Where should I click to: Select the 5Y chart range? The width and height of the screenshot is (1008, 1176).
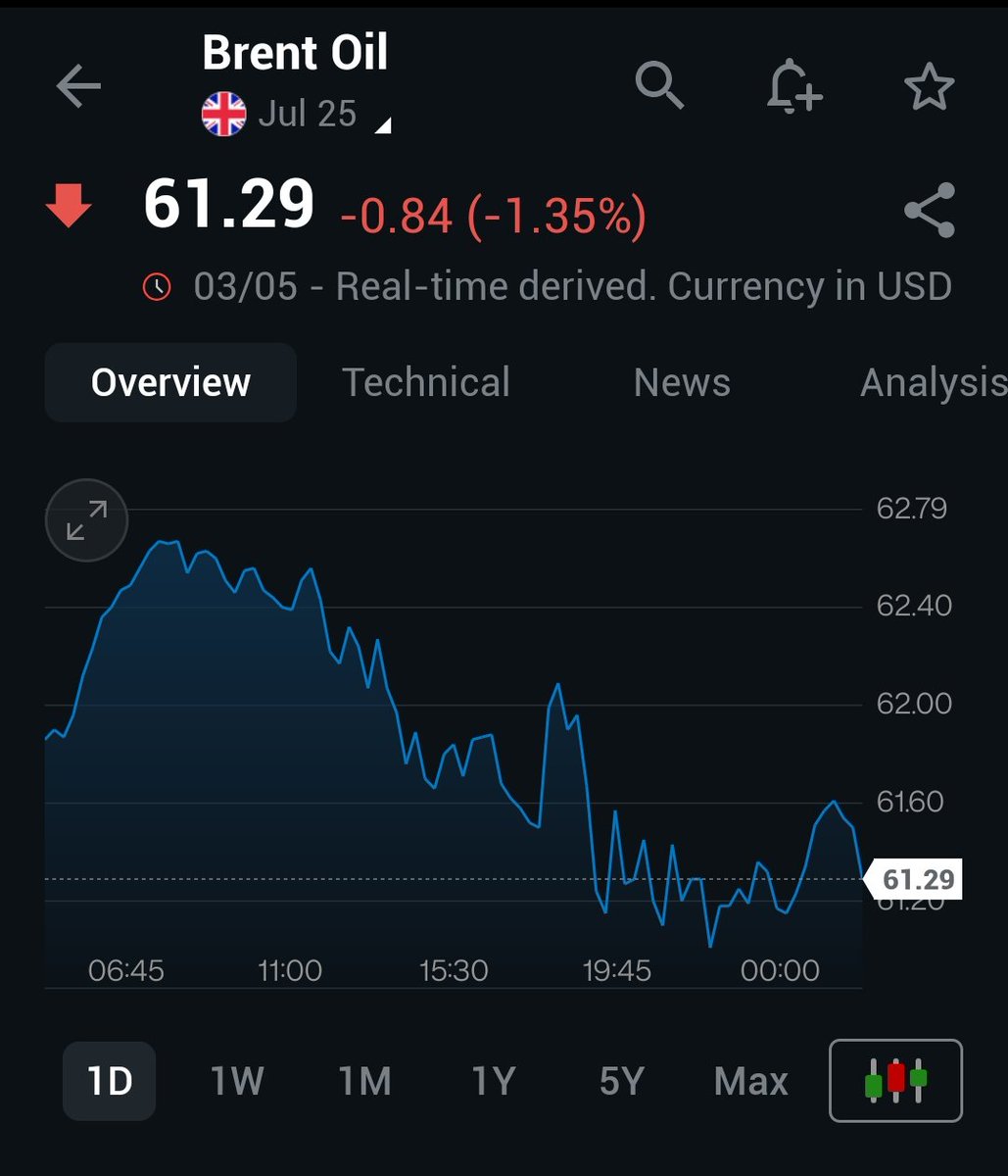coord(621,1081)
